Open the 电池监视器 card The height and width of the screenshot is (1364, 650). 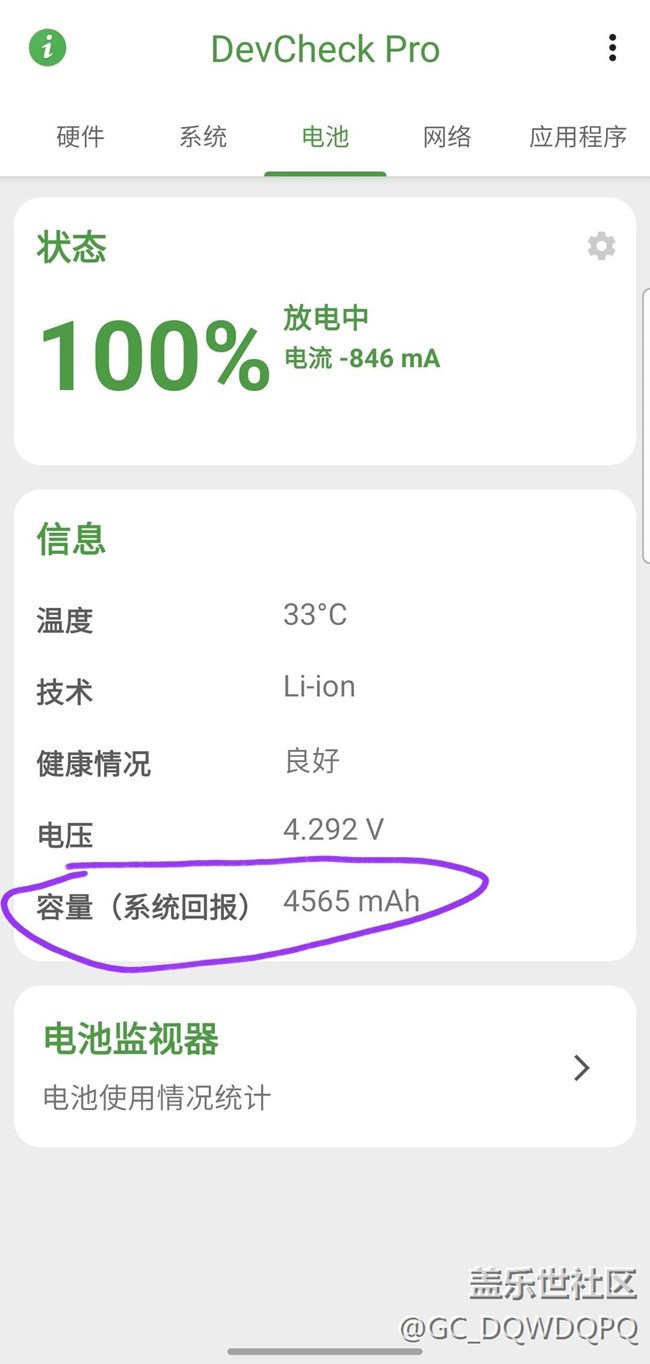(325, 1066)
